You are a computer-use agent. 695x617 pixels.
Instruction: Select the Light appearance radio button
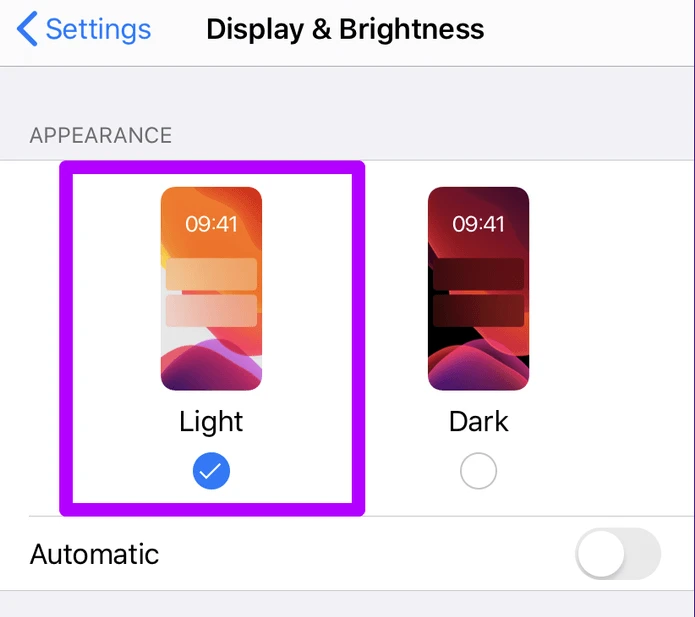coord(211,471)
